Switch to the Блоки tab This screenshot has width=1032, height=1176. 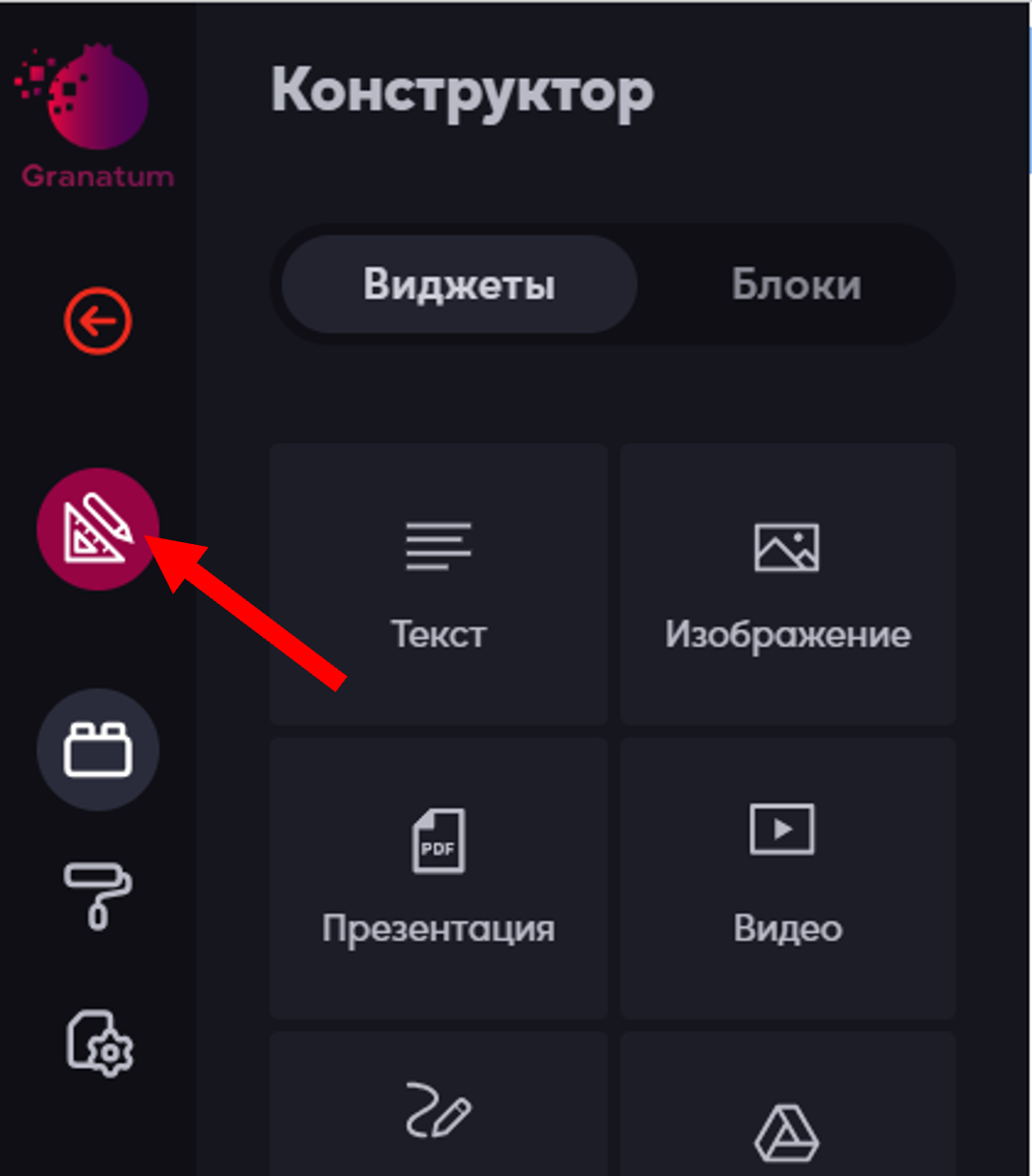pos(795,285)
